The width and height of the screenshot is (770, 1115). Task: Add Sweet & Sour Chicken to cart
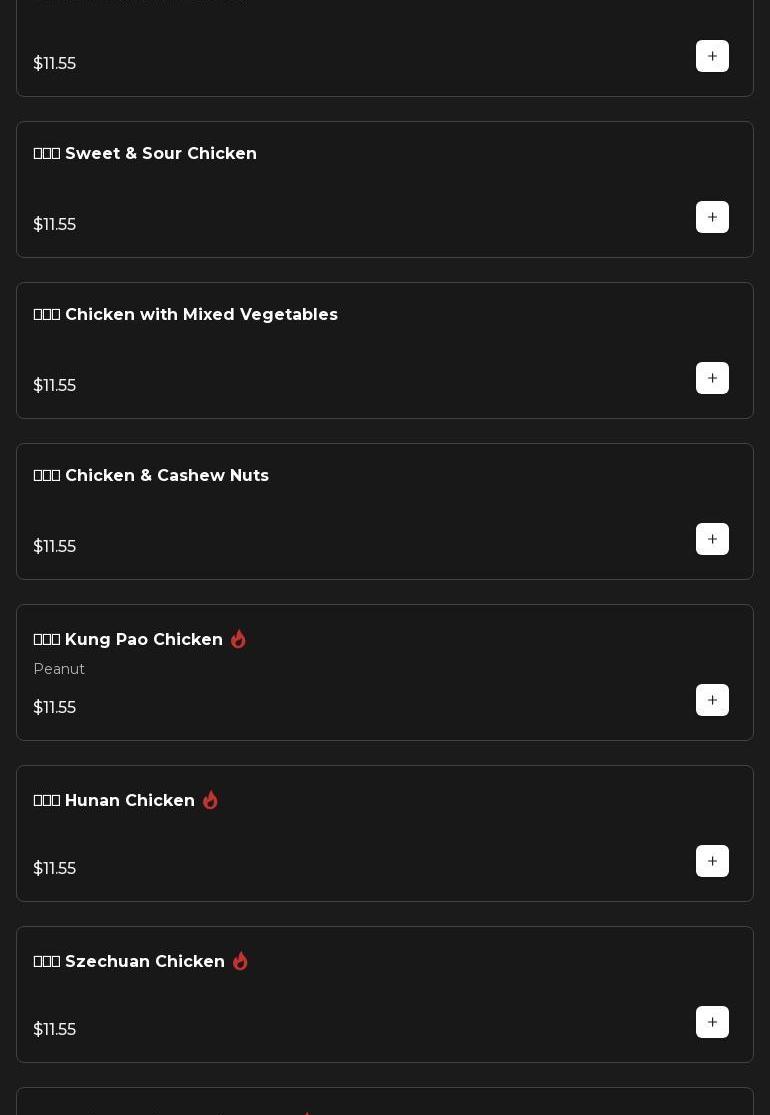pyautogui.click(x=712, y=217)
